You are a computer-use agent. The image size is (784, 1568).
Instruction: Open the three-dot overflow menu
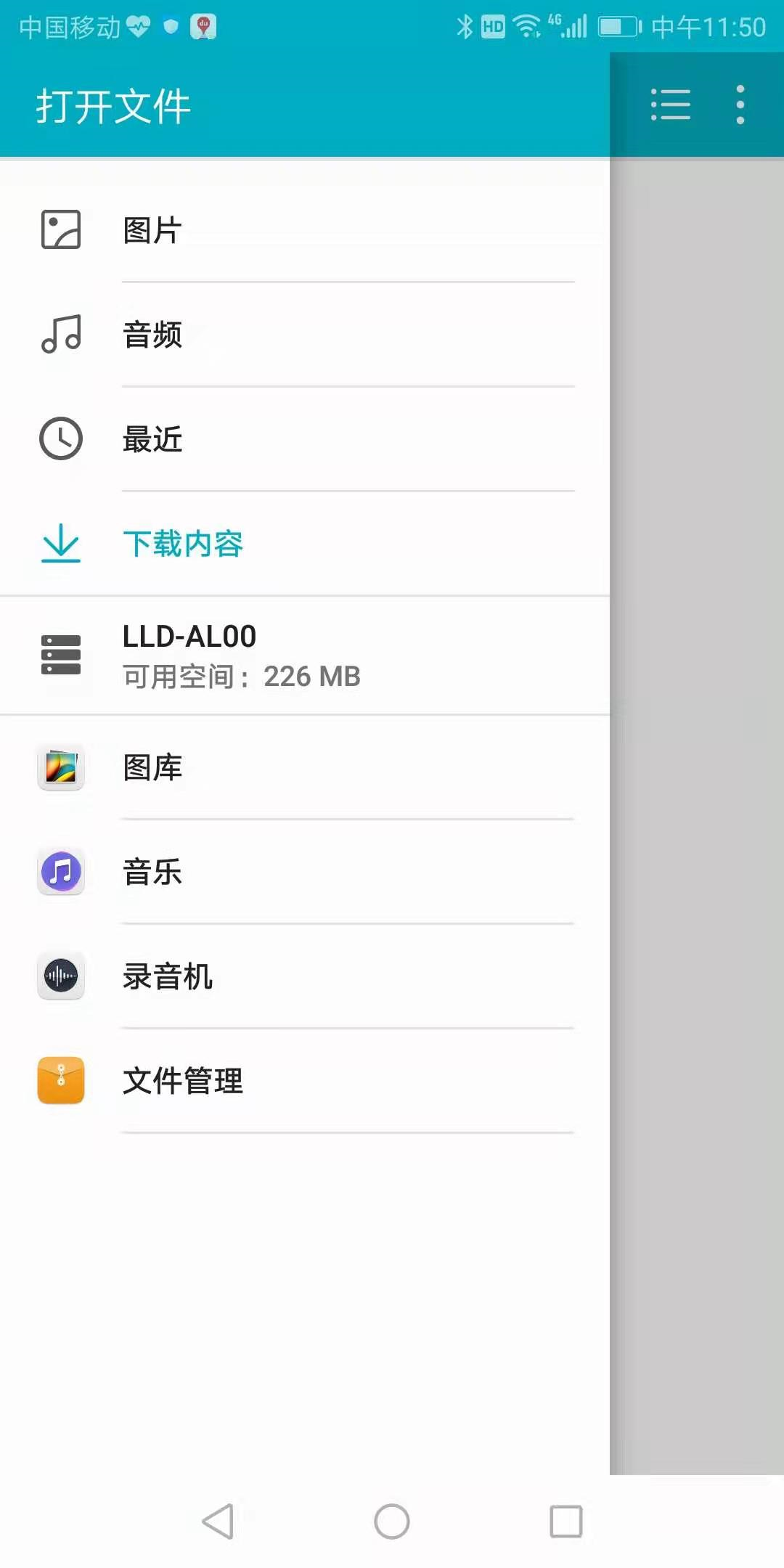(739, 105)
